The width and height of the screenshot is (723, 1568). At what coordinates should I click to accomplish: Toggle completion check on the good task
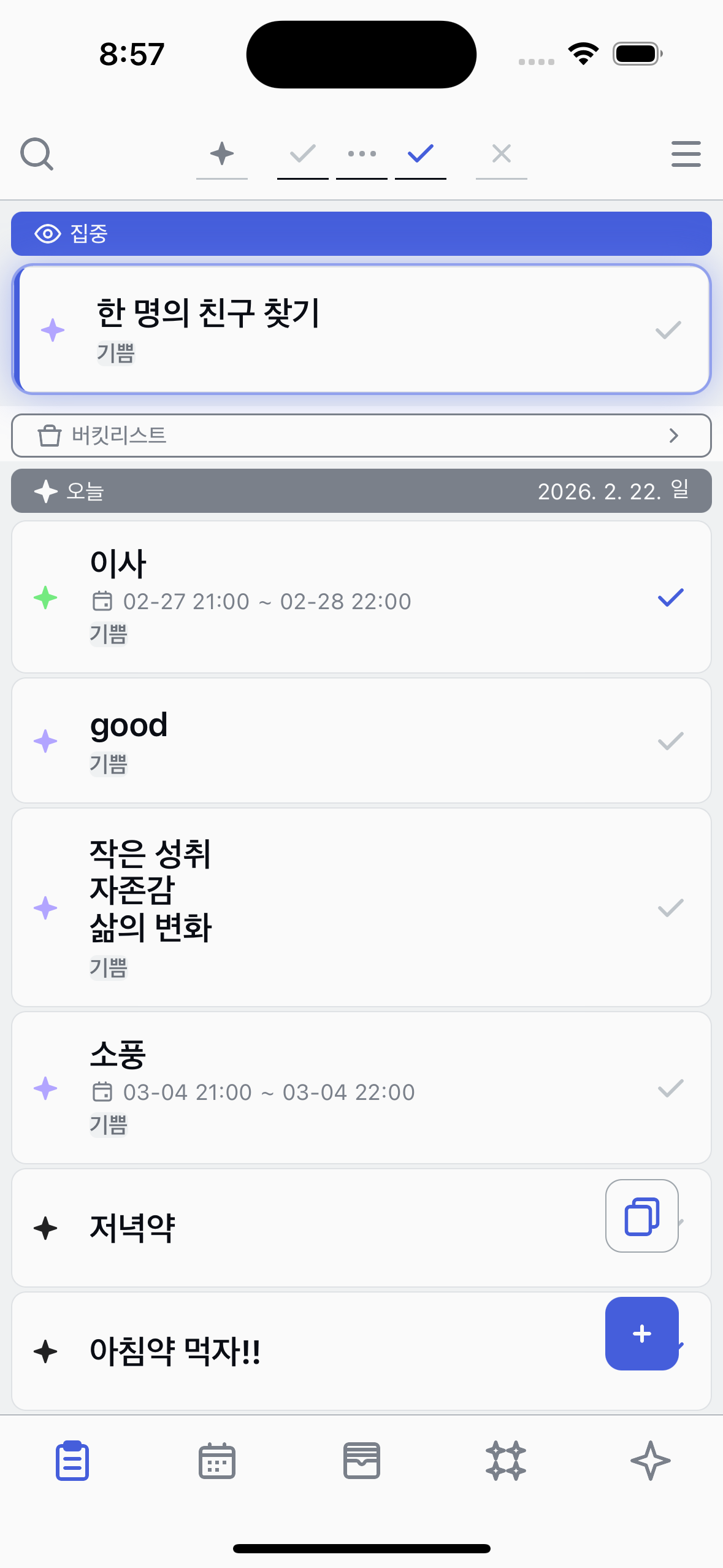[670, 740]
